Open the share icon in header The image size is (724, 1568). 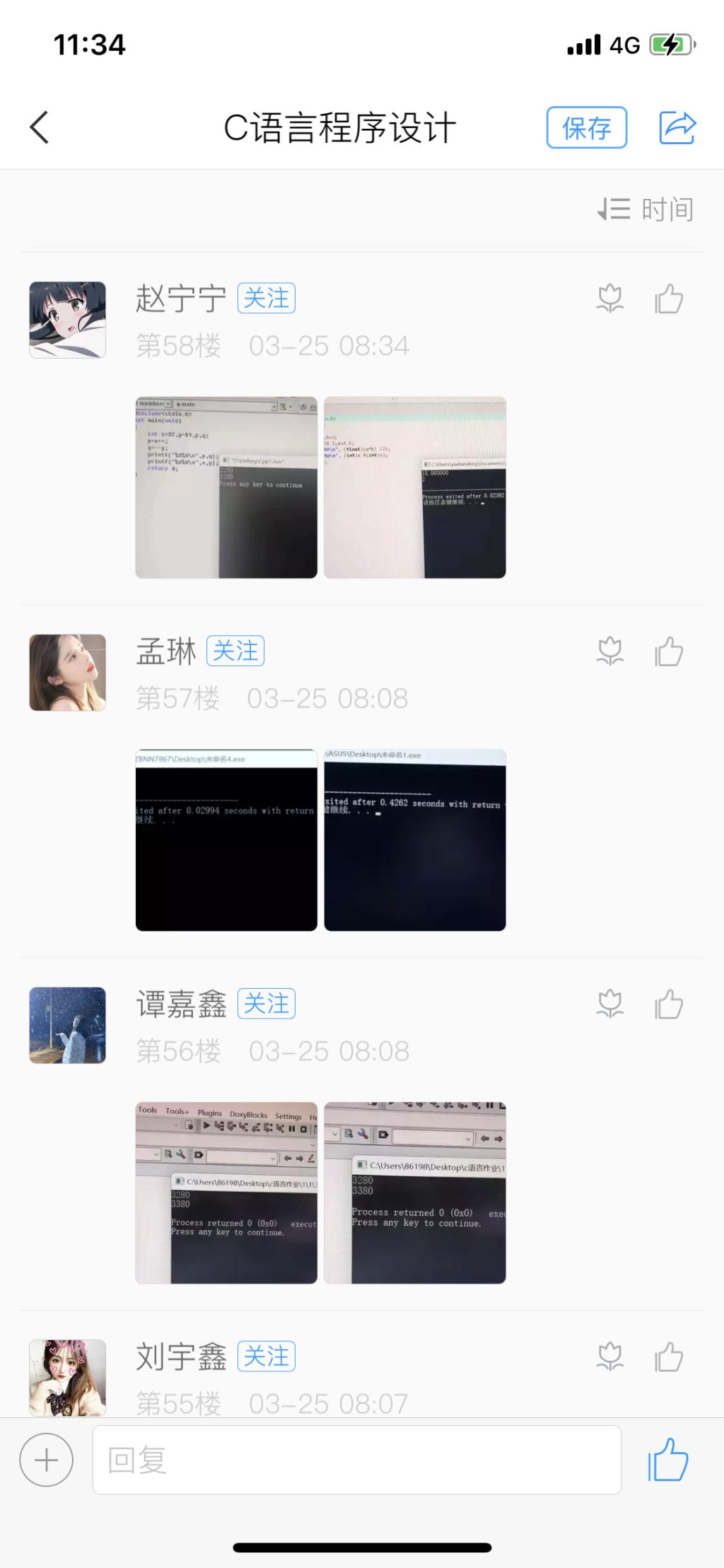pos(677,128)
